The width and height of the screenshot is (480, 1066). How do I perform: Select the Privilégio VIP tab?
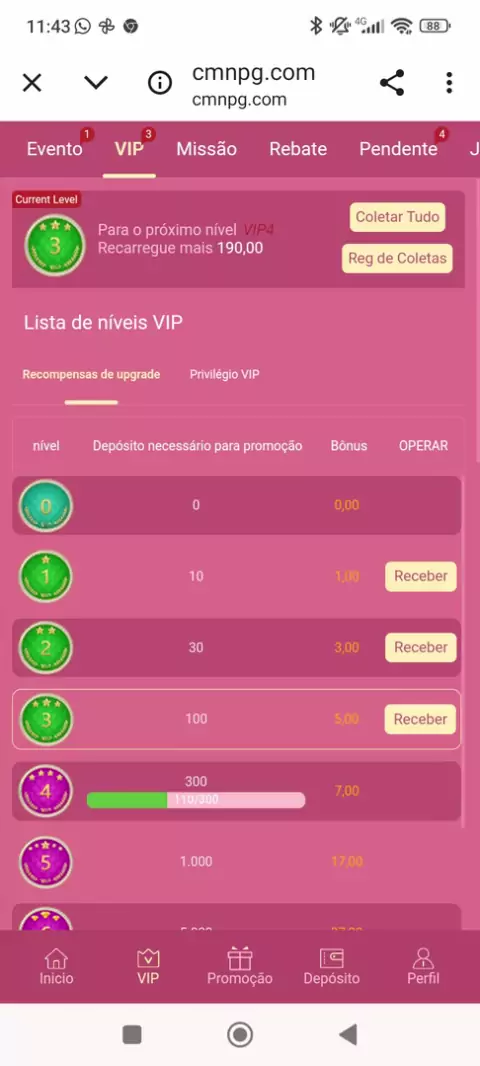[224, 375]
